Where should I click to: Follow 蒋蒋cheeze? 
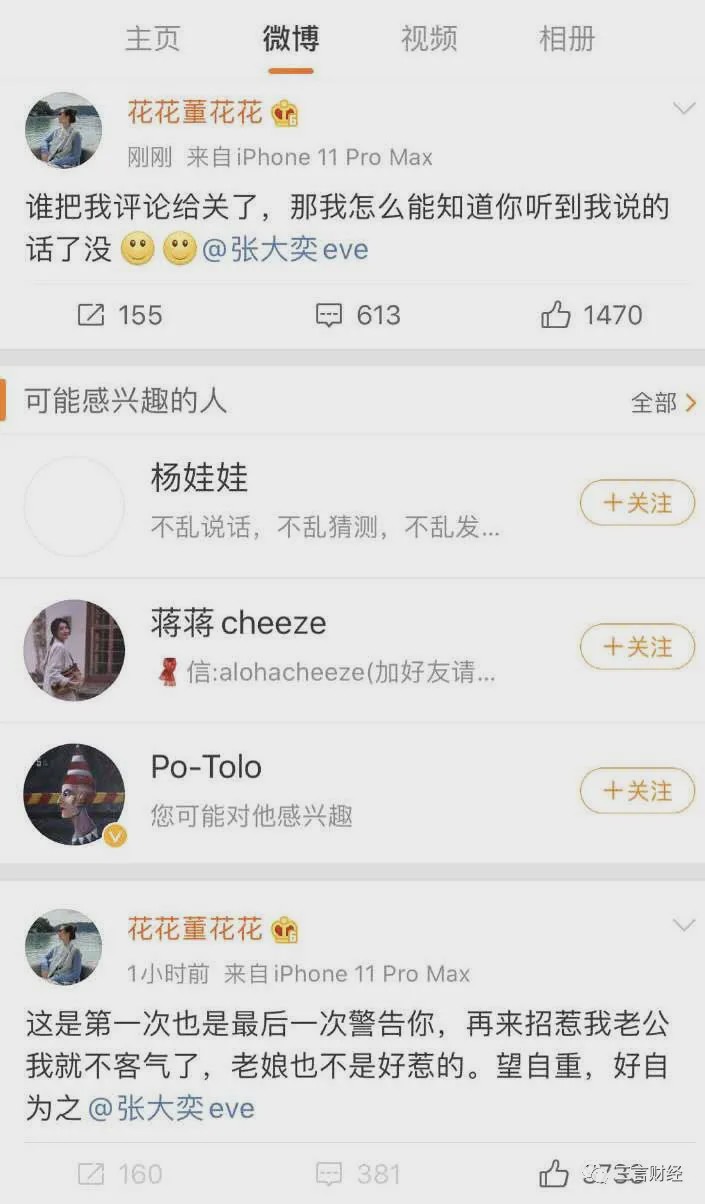click(637, 647)
